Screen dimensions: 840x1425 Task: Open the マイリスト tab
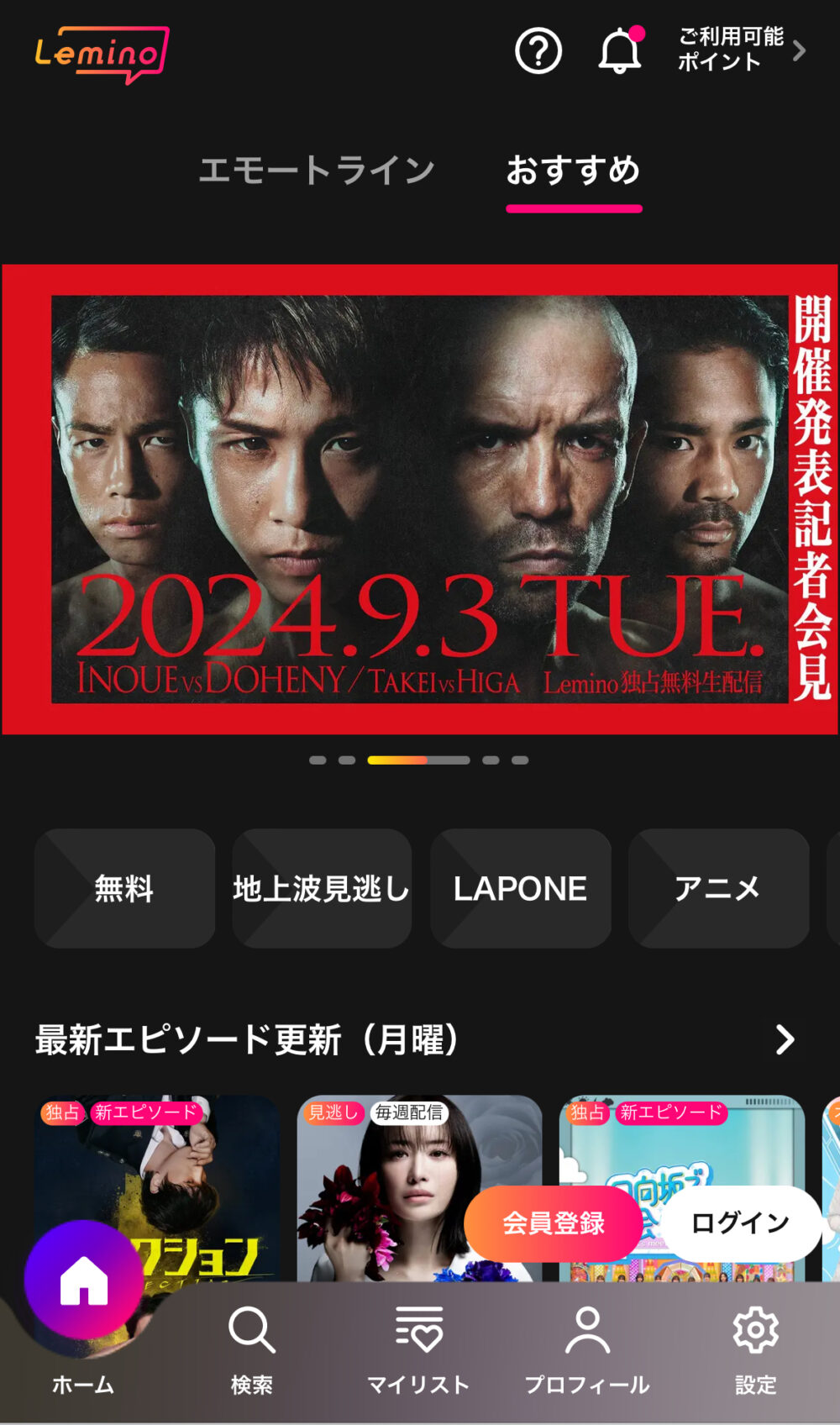(418, 1347)
